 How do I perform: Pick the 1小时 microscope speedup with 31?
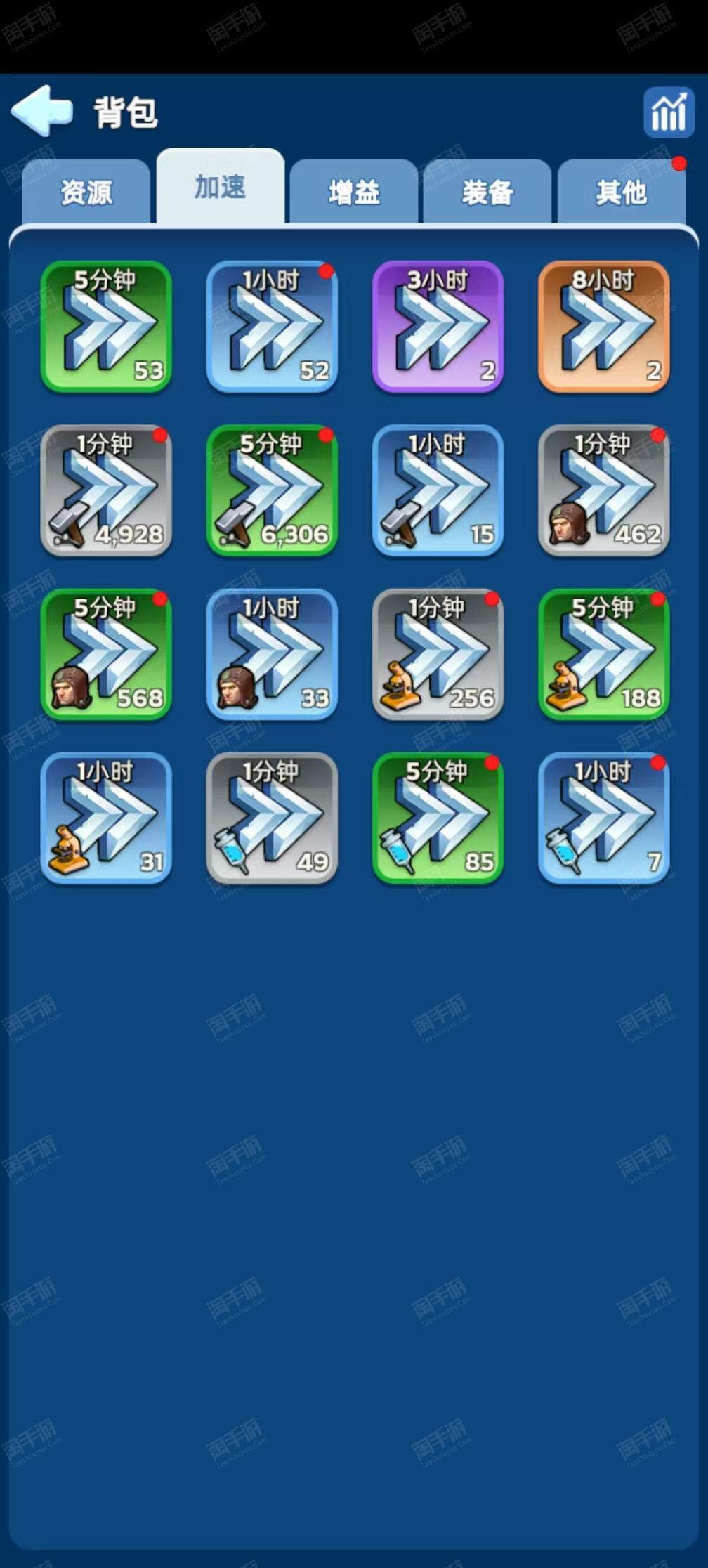click(106, 818)
